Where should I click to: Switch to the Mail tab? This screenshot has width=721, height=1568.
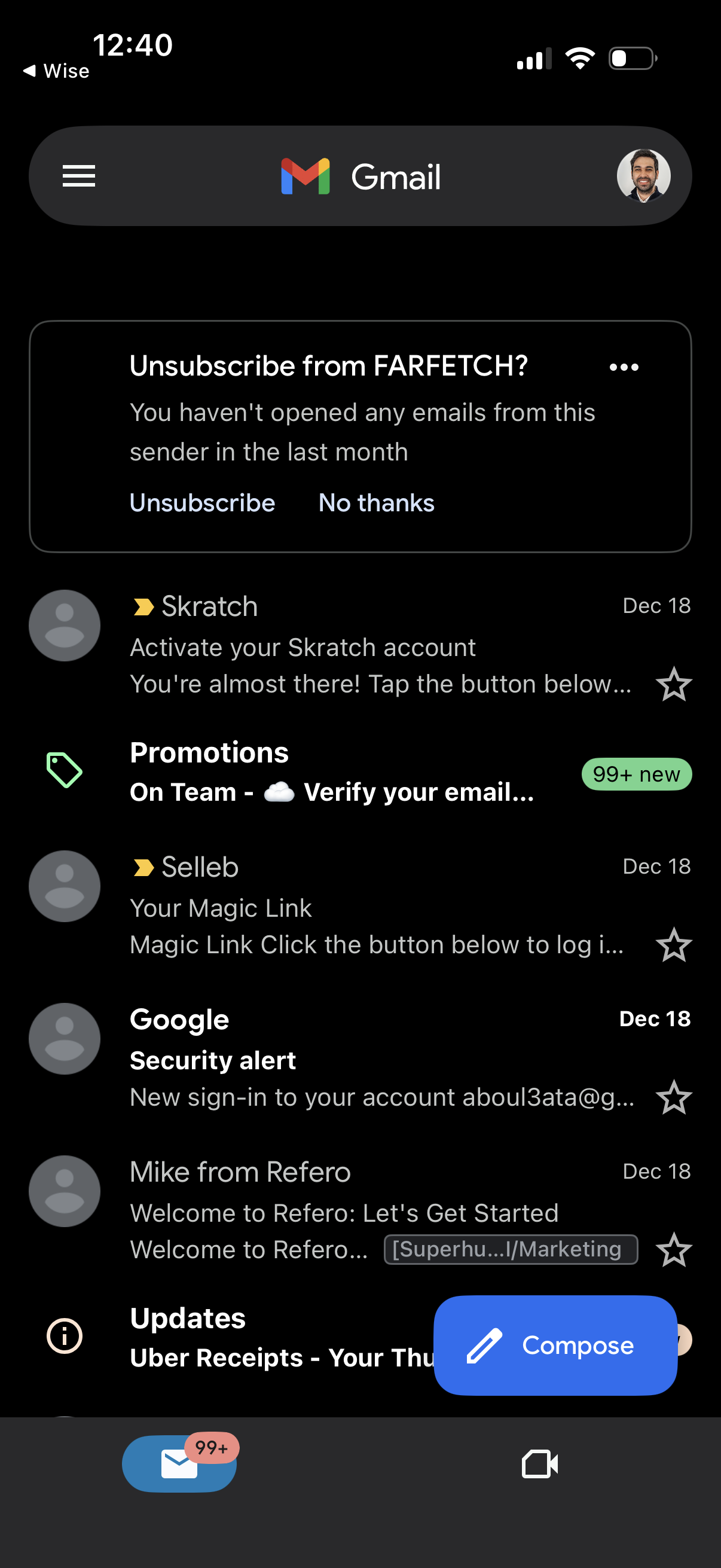pos(179,1463)
